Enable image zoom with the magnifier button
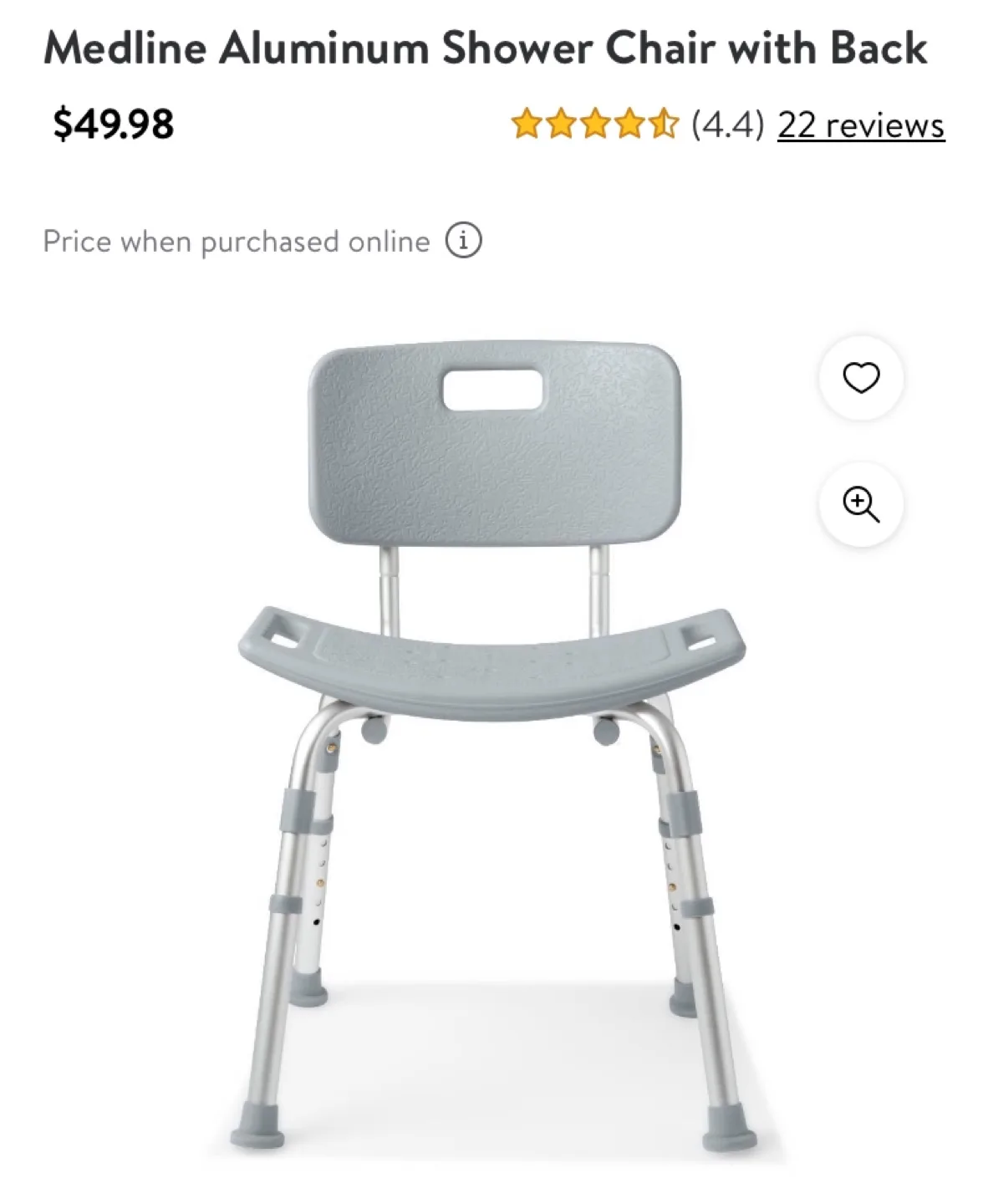 point(862,503)
